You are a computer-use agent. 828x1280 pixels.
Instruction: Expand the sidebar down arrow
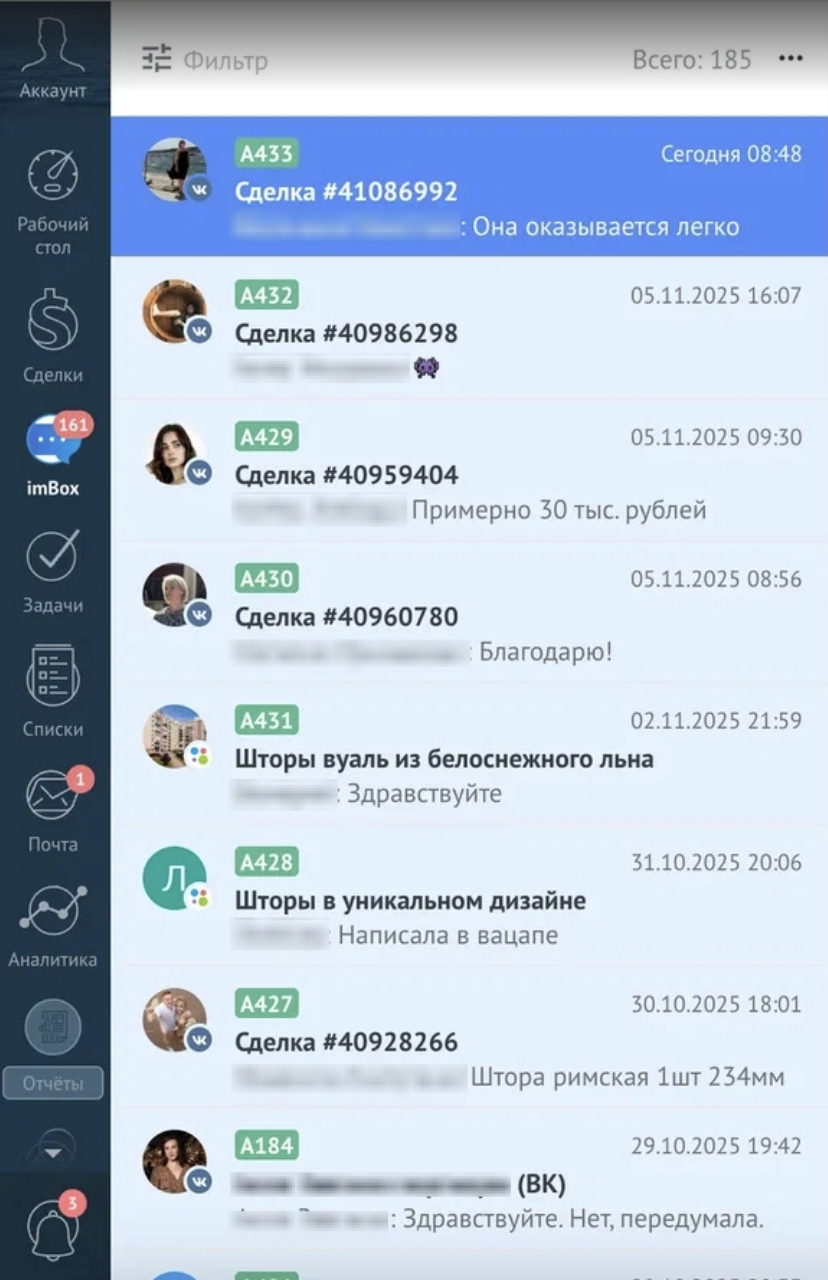[54, 1152]
